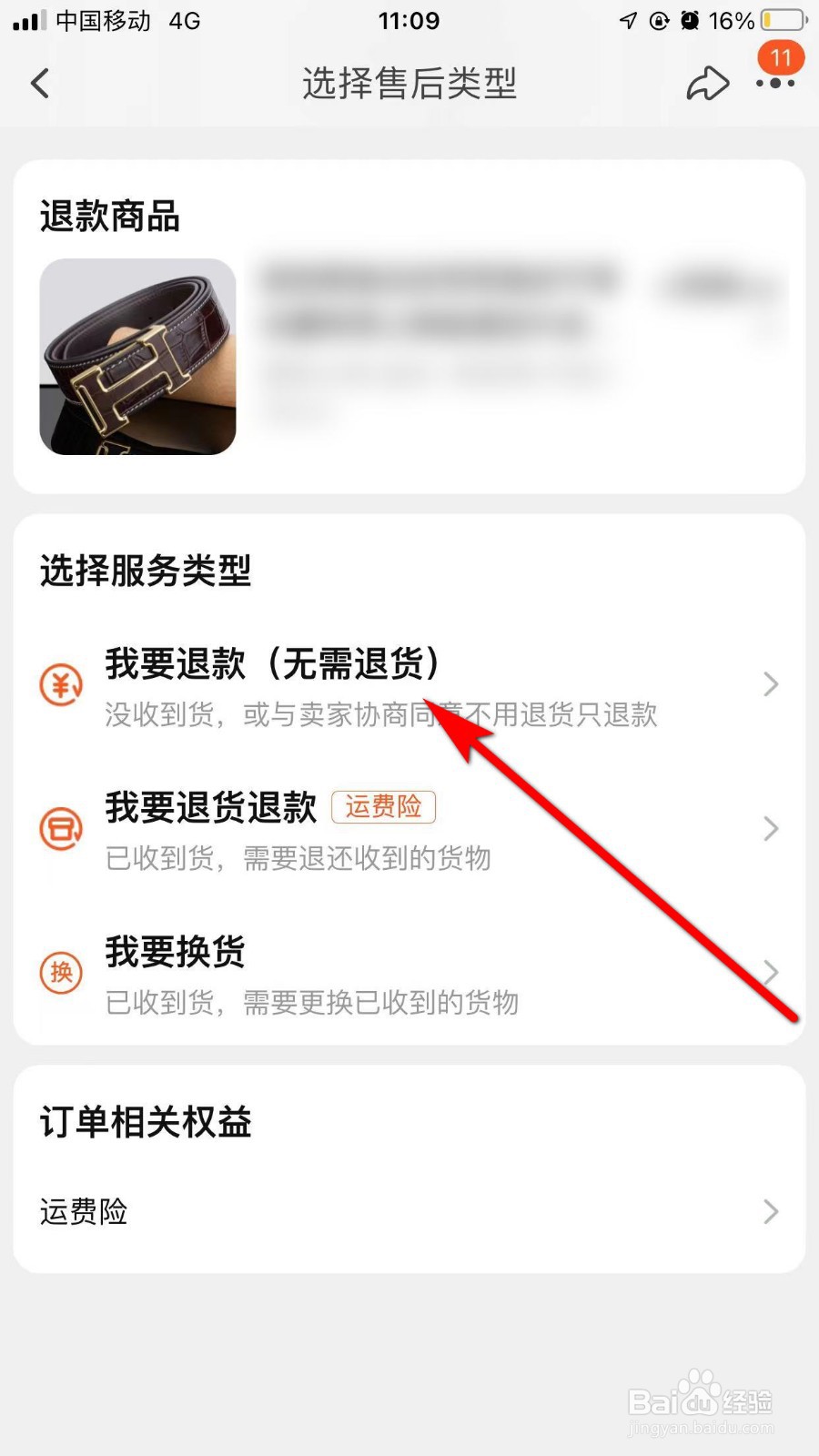Click the alarm clock status bar icon
The image size is (819, 1456).
pyautogui.click(x=690, y=20)
